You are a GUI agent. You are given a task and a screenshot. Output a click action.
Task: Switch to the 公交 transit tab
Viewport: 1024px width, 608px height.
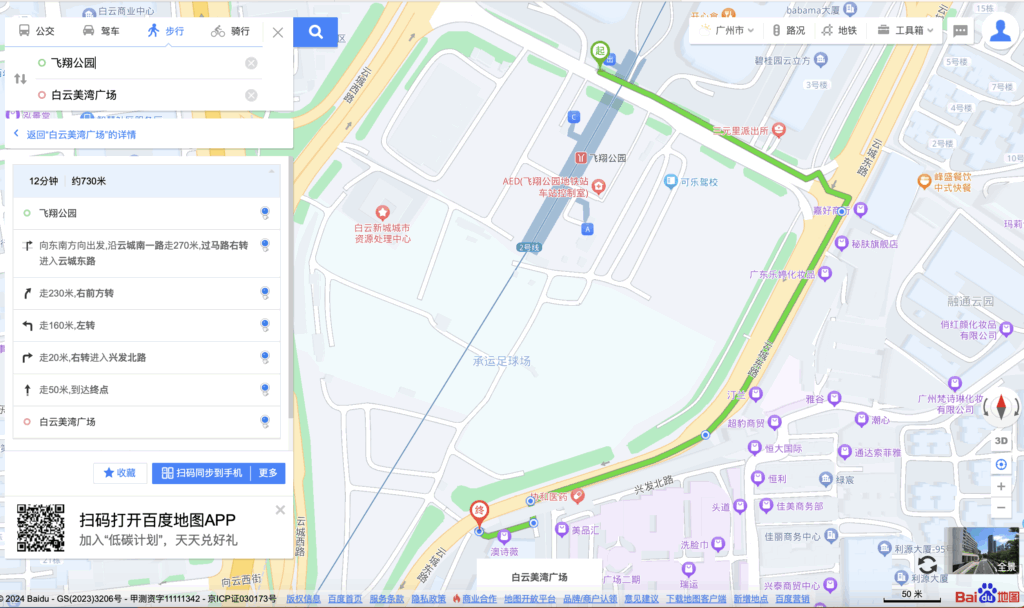pos(37,31)
